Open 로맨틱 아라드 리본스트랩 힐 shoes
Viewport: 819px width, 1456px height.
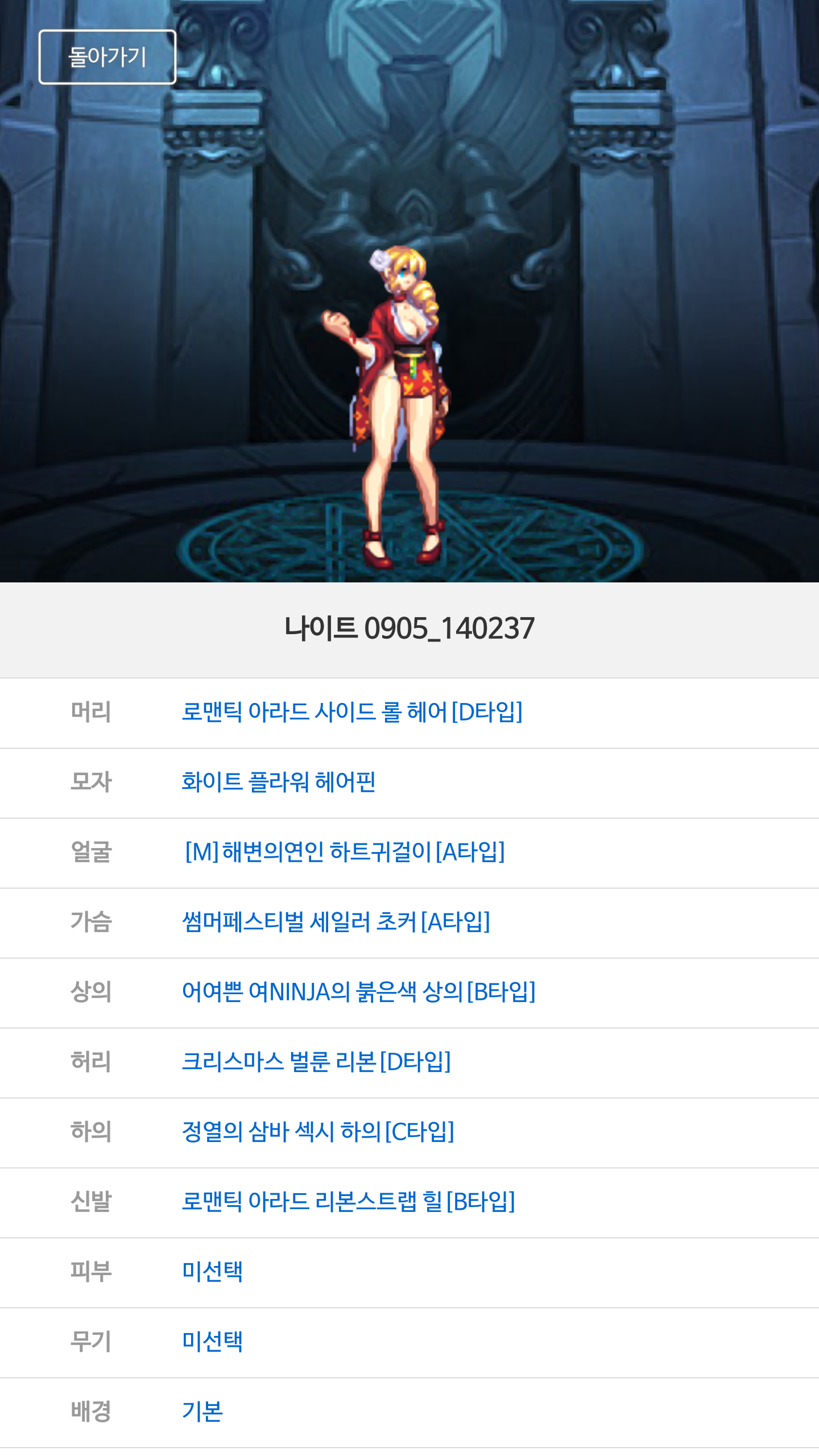[x=348, y=1202]
